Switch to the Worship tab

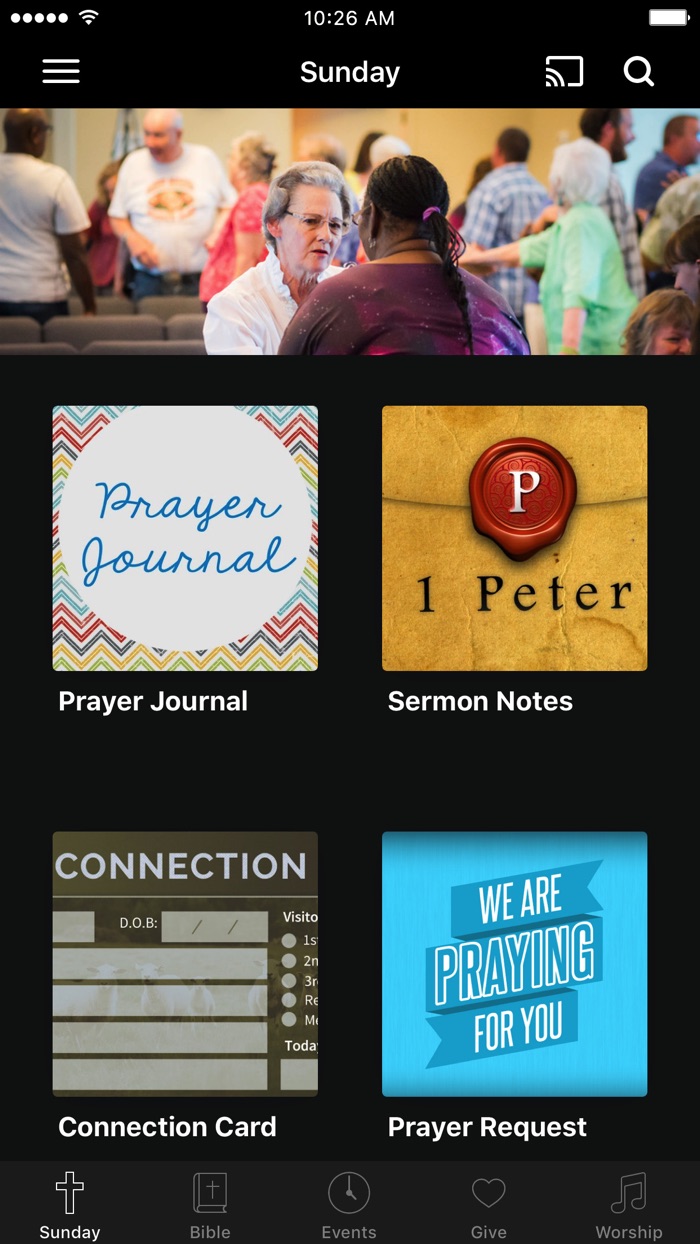[629, 1205]
